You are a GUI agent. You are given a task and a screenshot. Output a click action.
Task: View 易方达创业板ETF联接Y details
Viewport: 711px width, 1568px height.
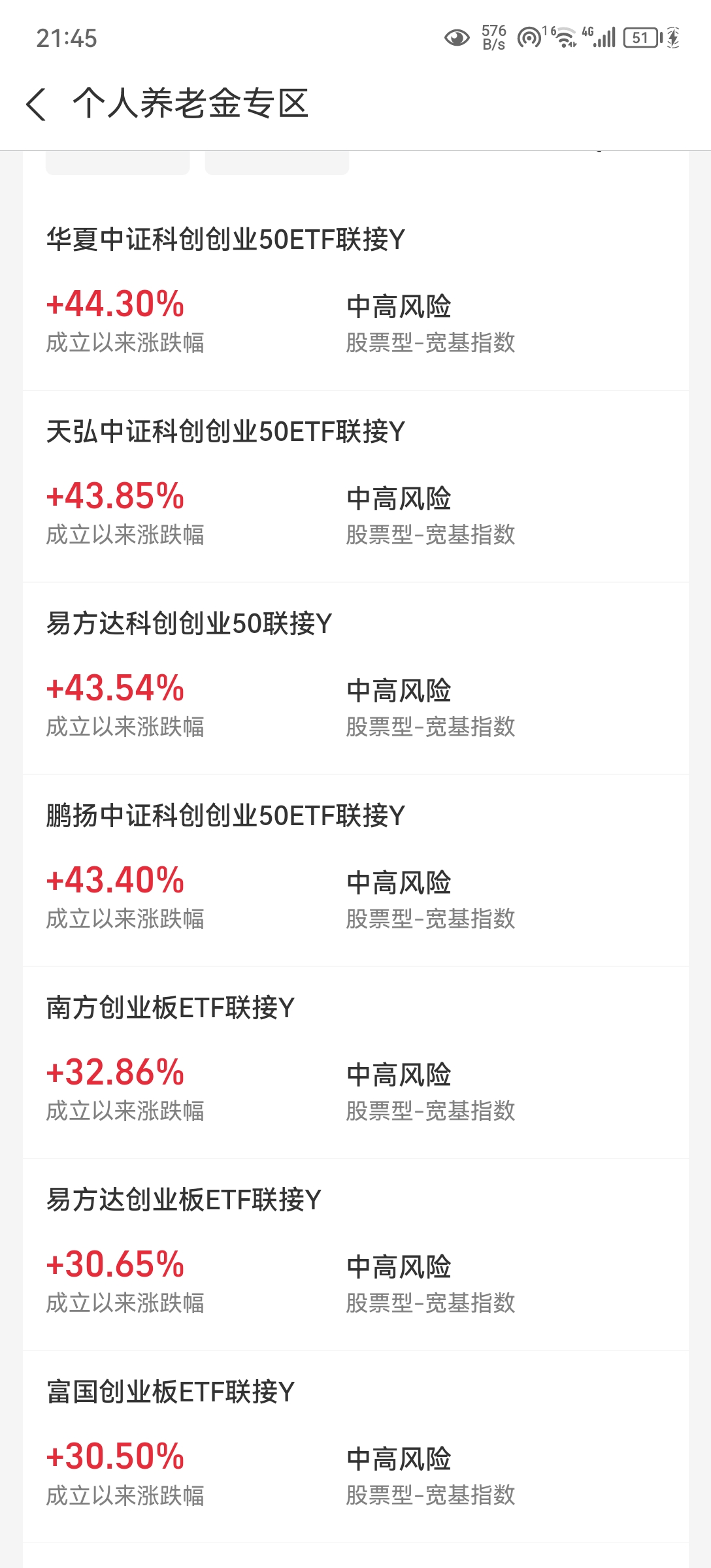[x=184, y=1200]
